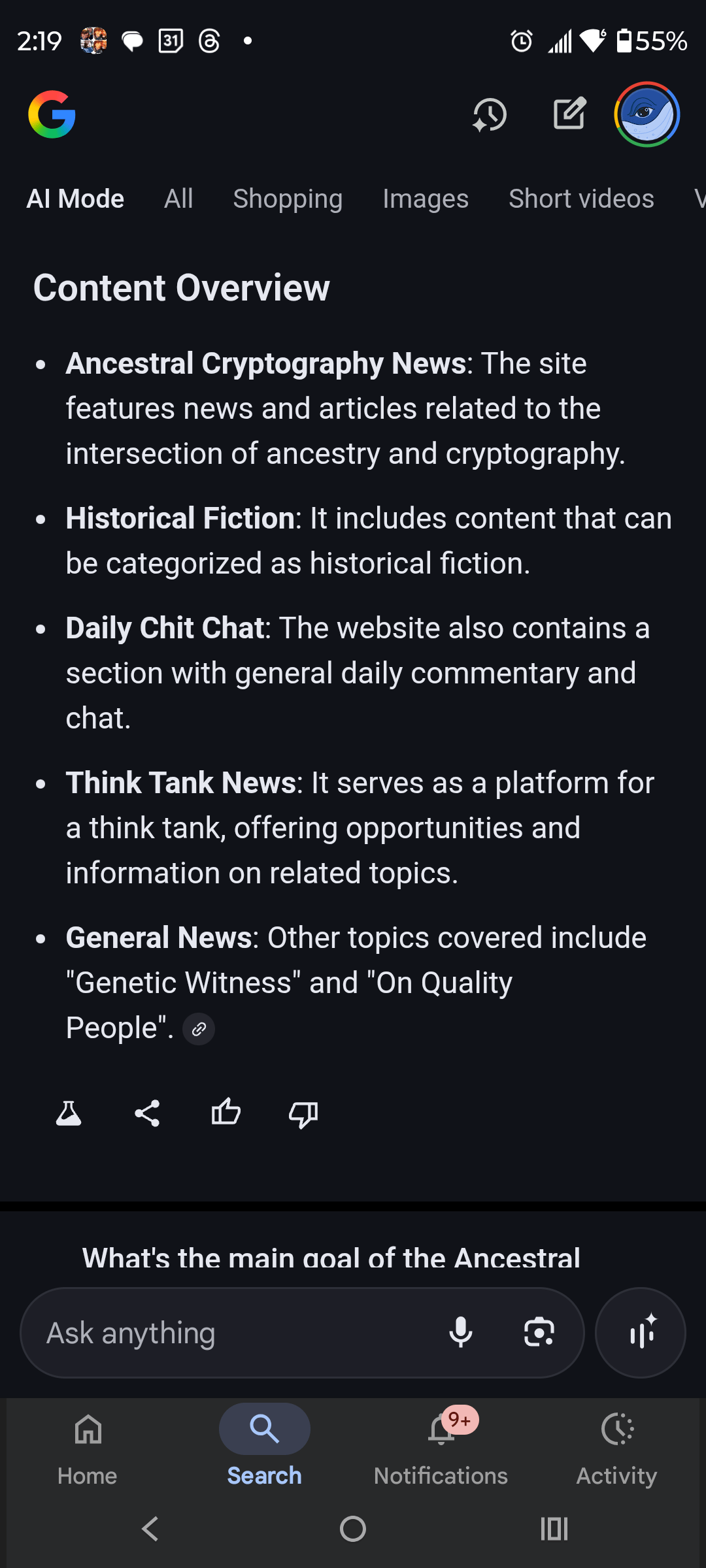Share the AI response
Screen dimensions: 706x1568
pos(147,1112)
